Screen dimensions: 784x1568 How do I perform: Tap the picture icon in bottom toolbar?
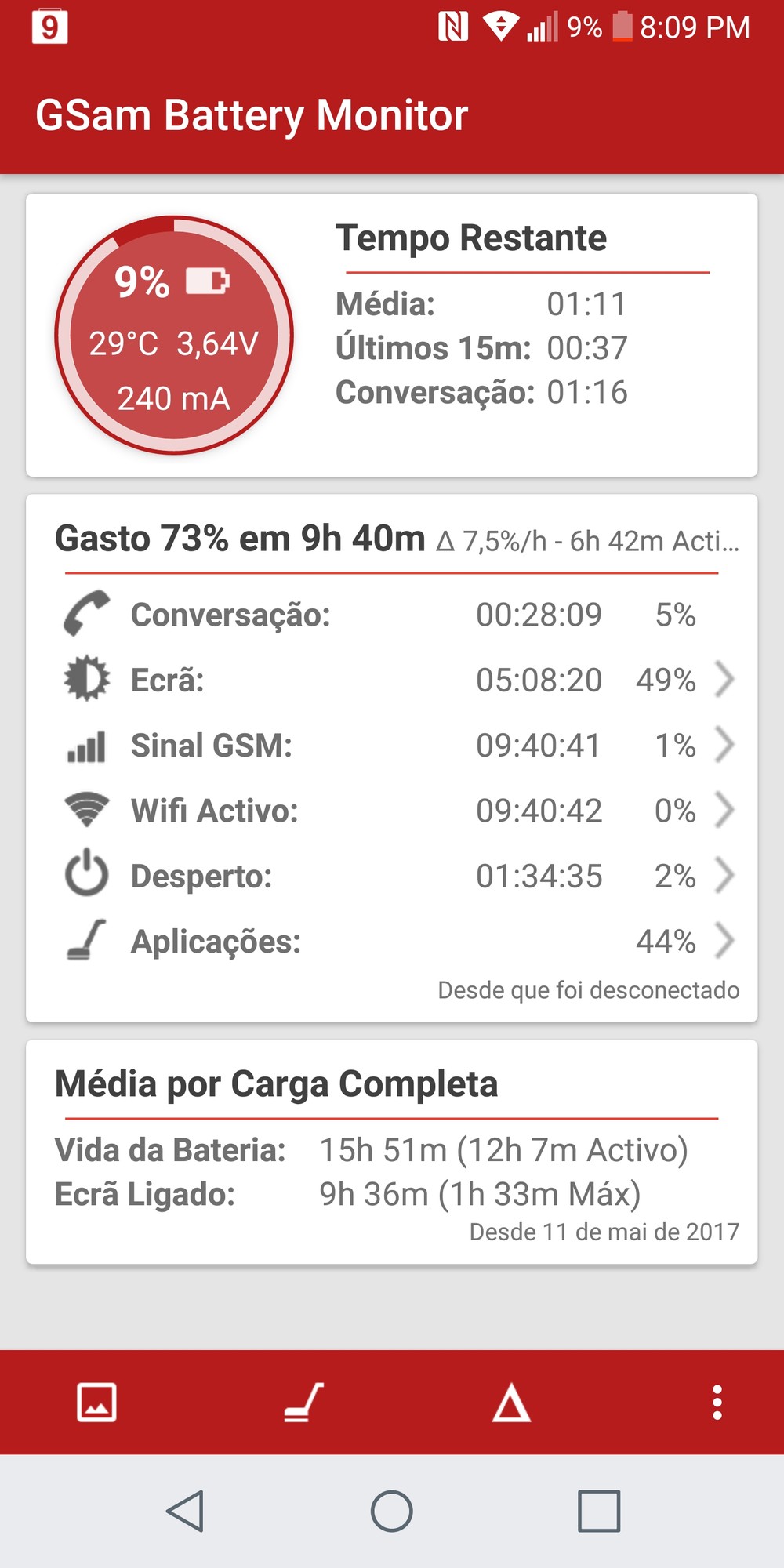[97, 1402]
